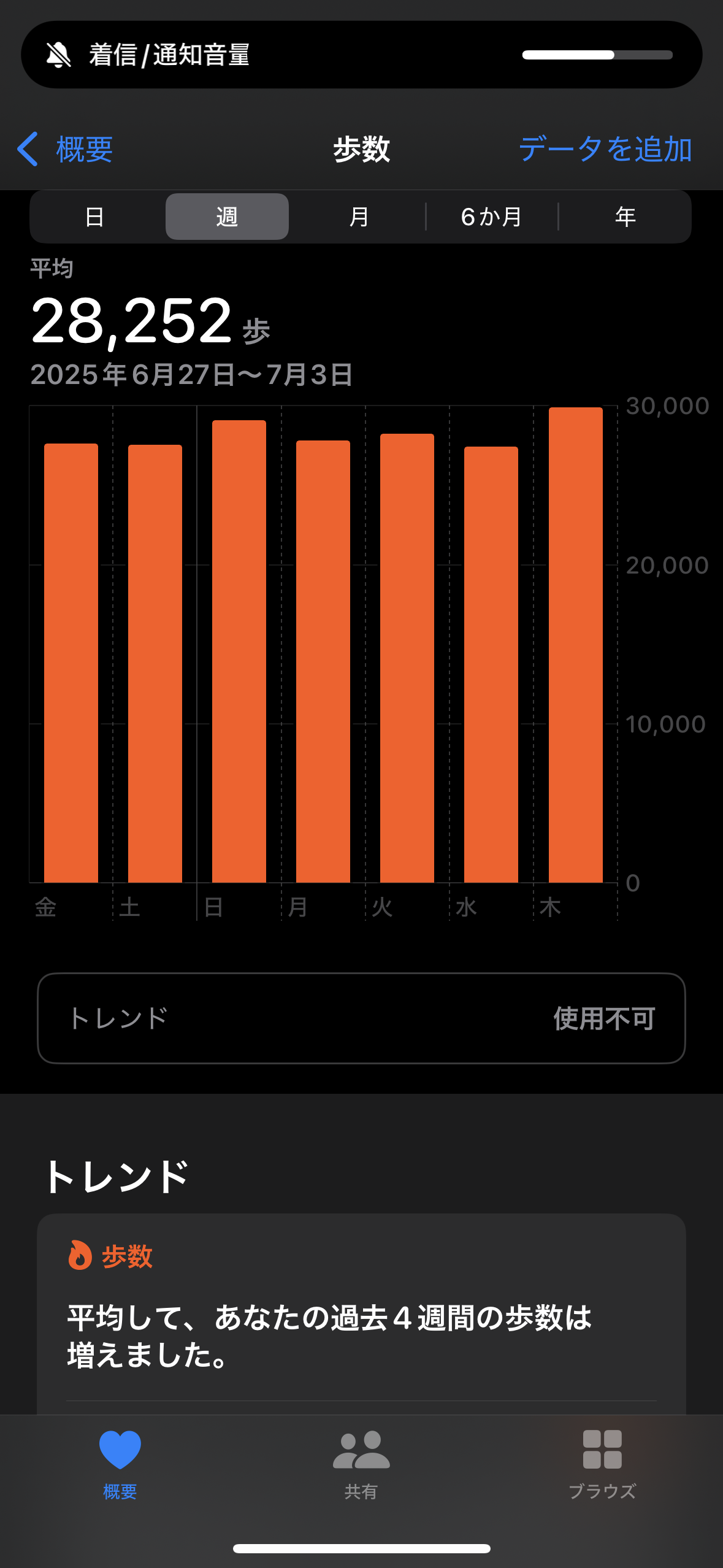Switch to the 年 view

[x=625, y=217]
